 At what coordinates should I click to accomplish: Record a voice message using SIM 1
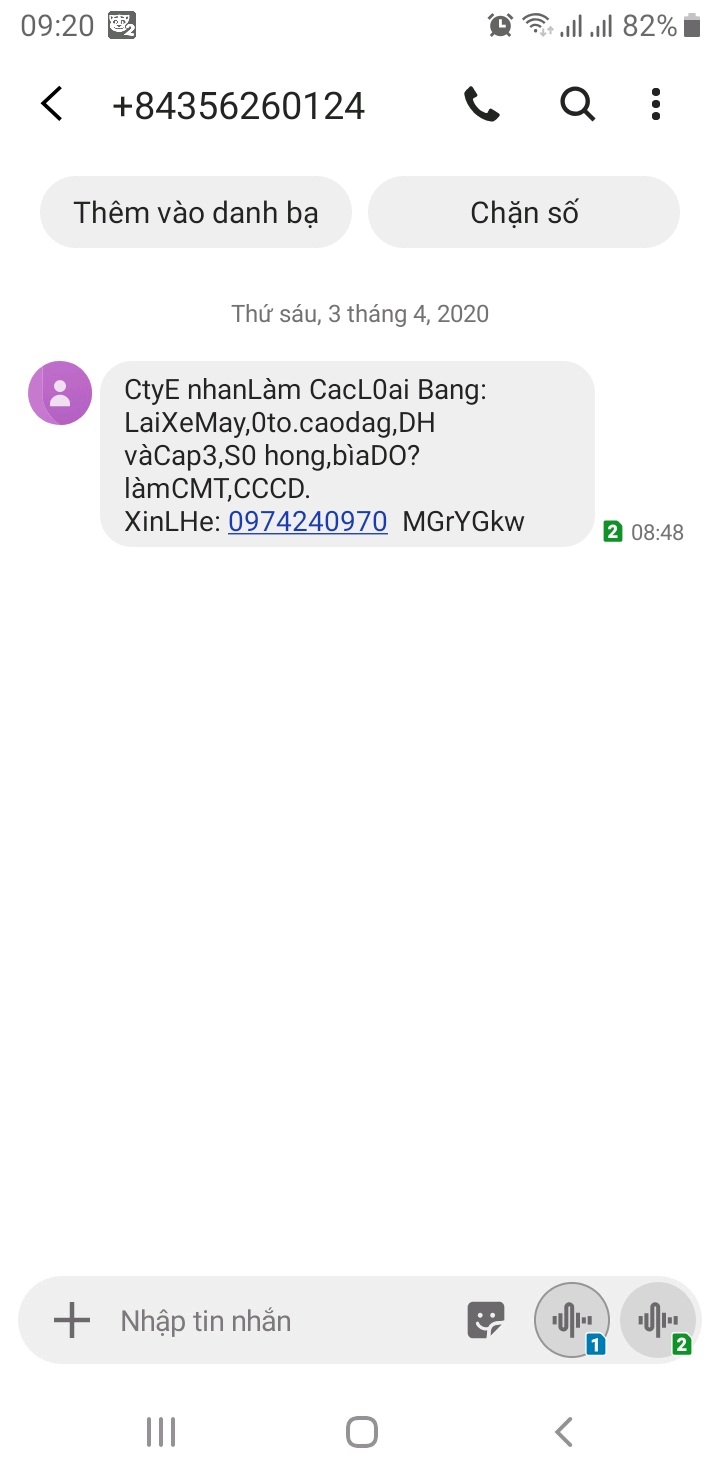tap(572, 1320)
